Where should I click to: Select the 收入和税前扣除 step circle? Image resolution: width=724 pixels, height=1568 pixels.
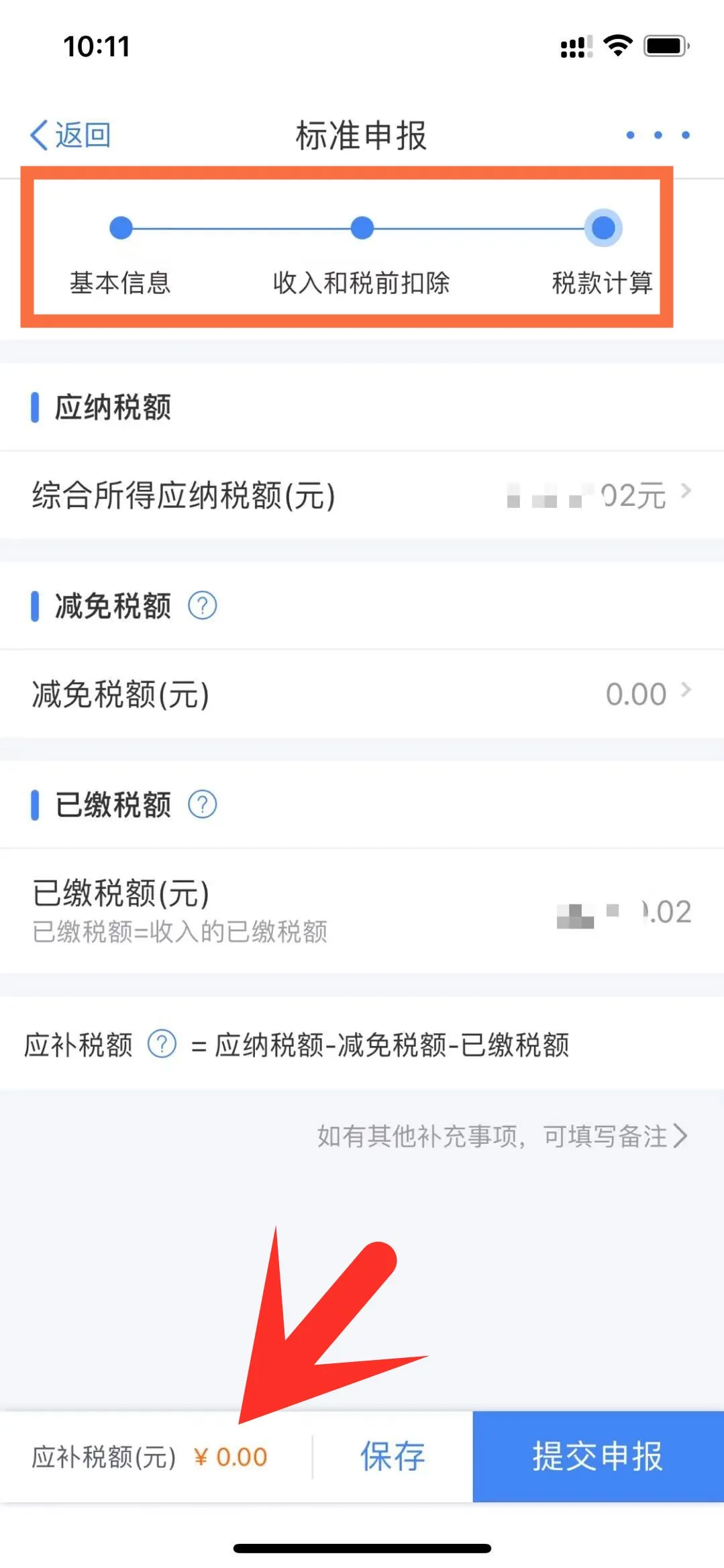coord(361,227)
